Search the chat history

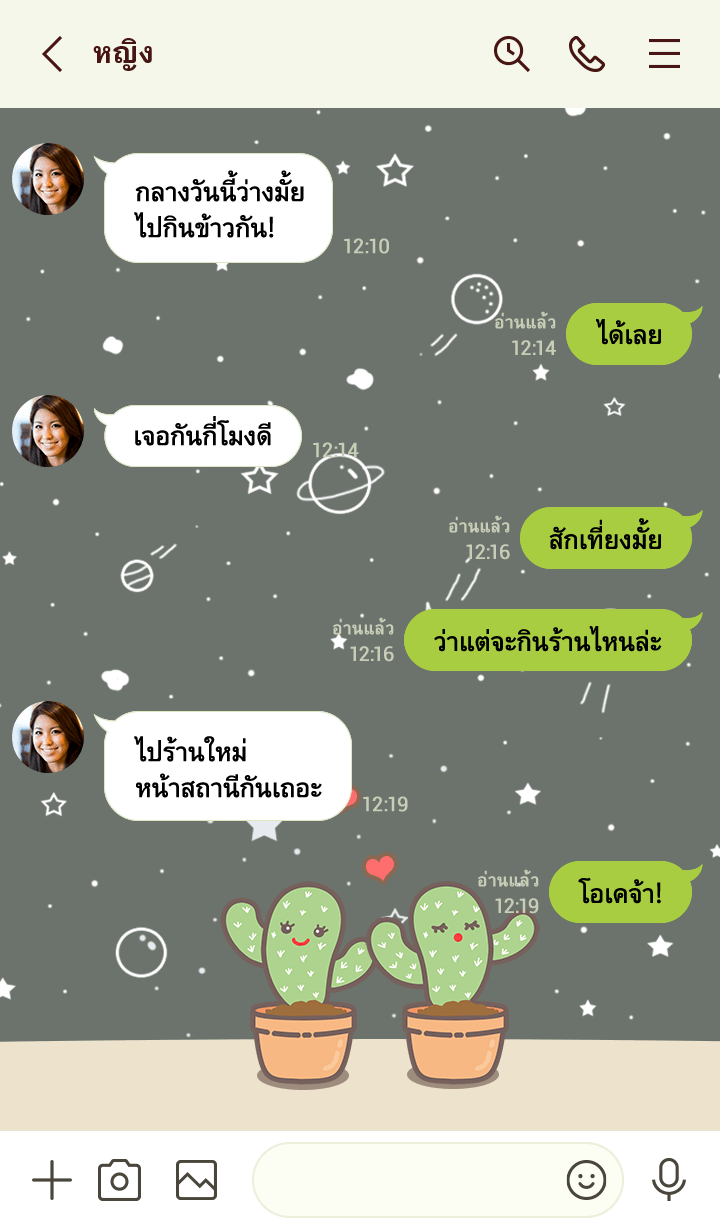511,54
